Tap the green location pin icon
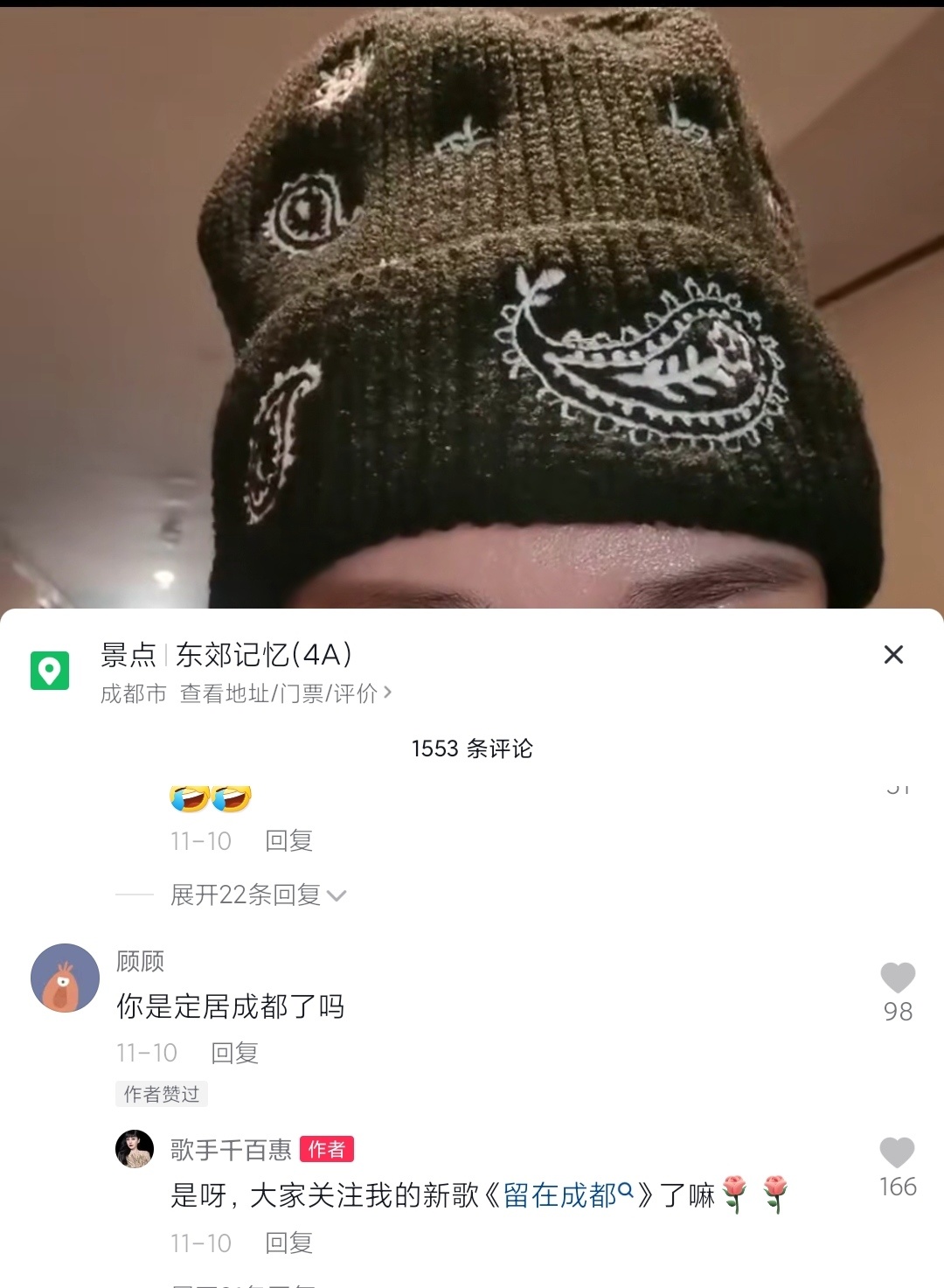This screenshot has height=1288, width=944. [x=50, y=671]
